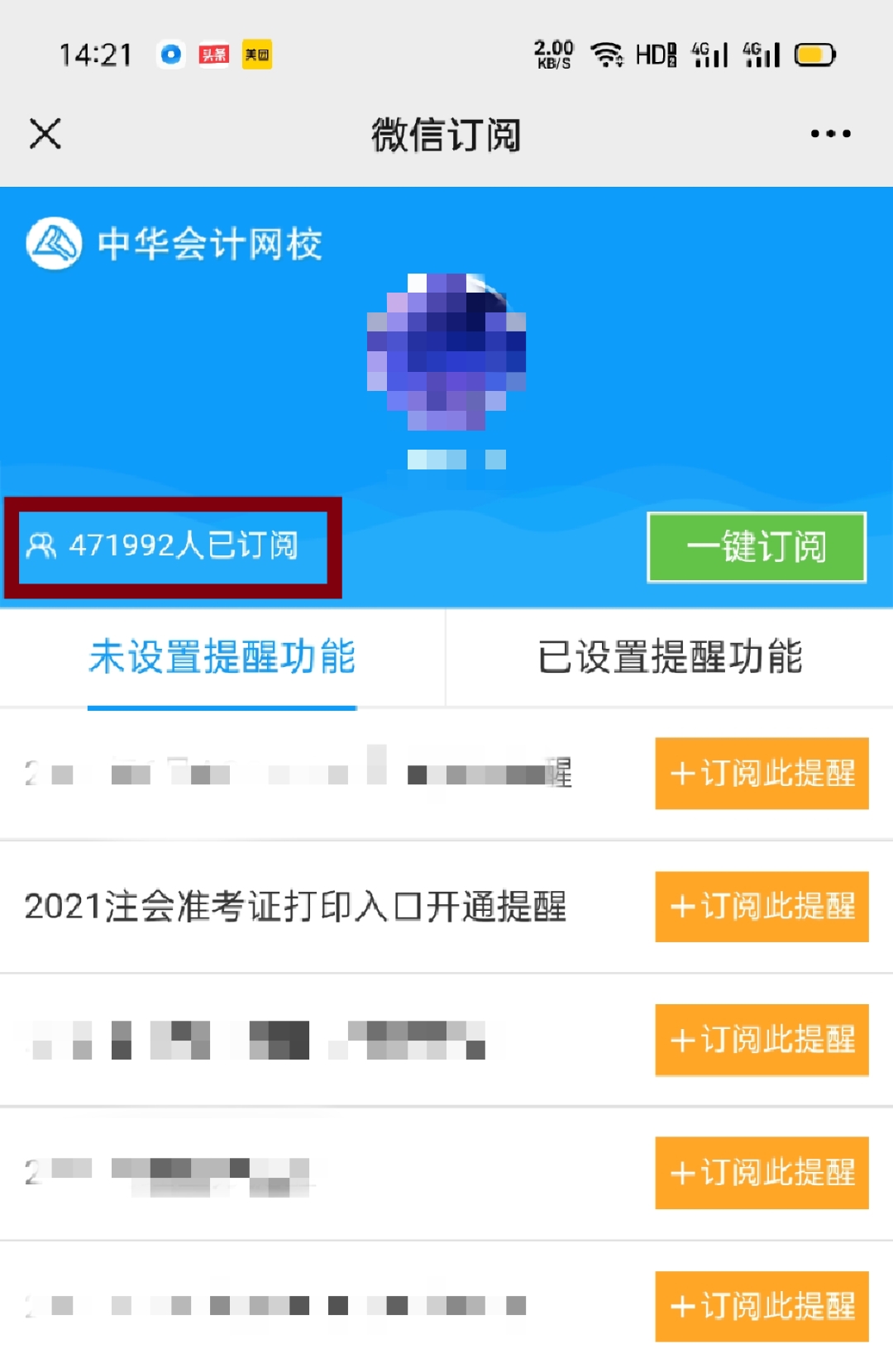Click the 471992人已订阅 highlighted text
The height and width of the screenshot is (1372, 893).
click(x=186, y=545)
